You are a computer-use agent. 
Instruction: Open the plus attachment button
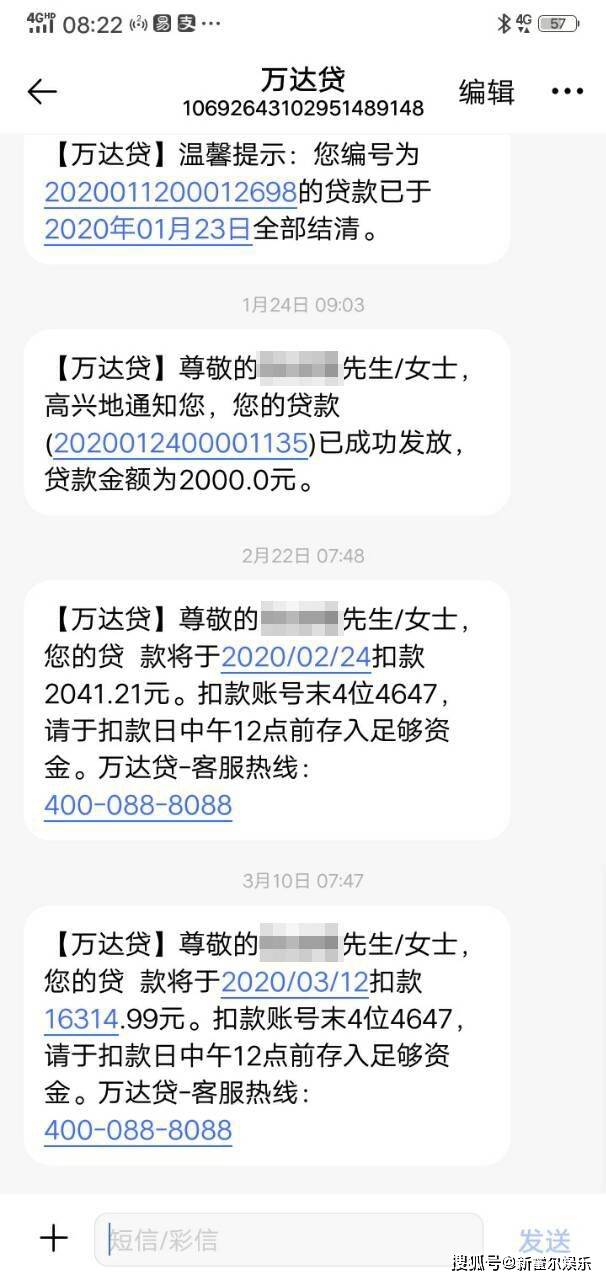click(x=53, y=1239)
